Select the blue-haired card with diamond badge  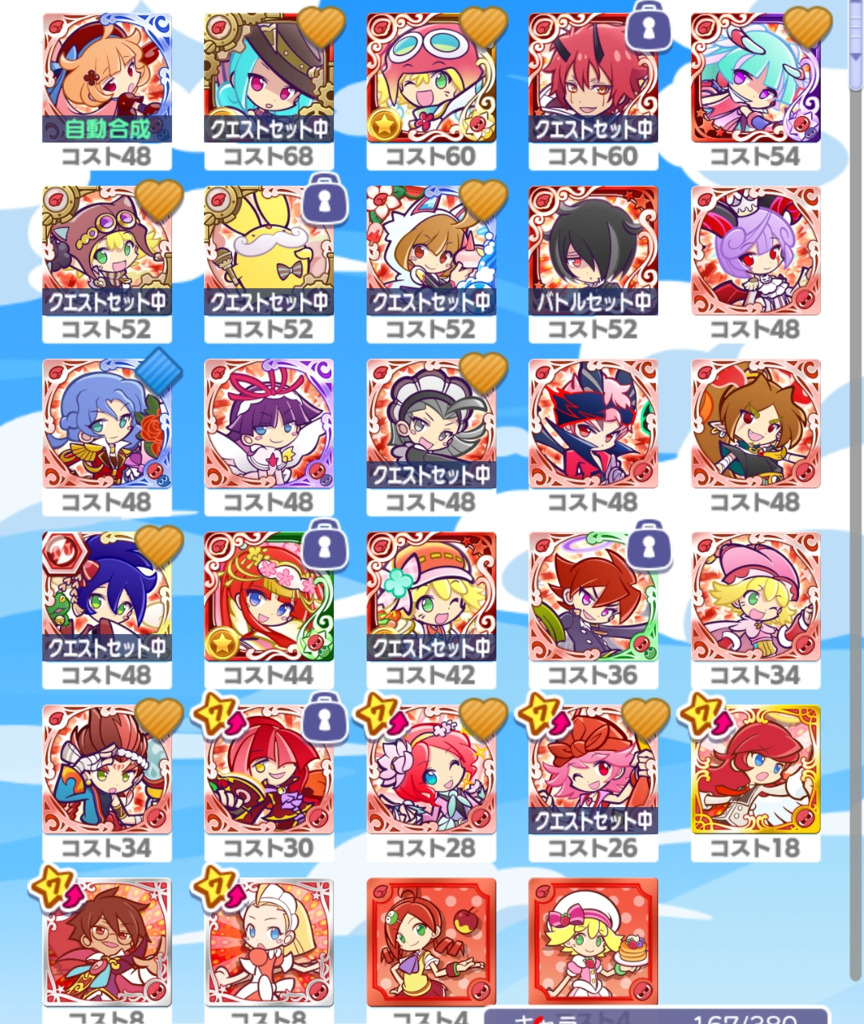(107, 424)
